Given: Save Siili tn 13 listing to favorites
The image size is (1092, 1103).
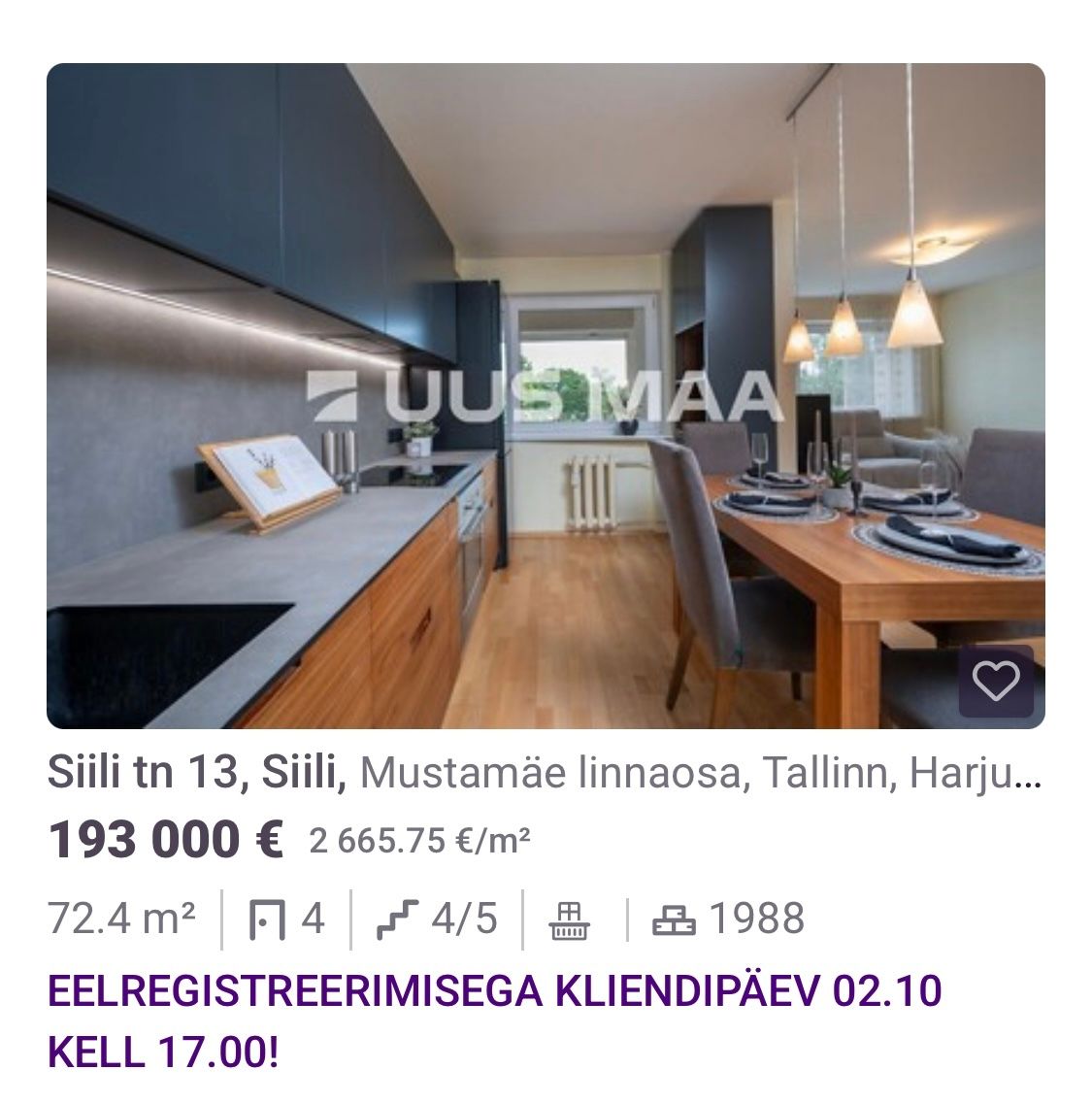Looking at the screenshot, I should click(996, 681).
